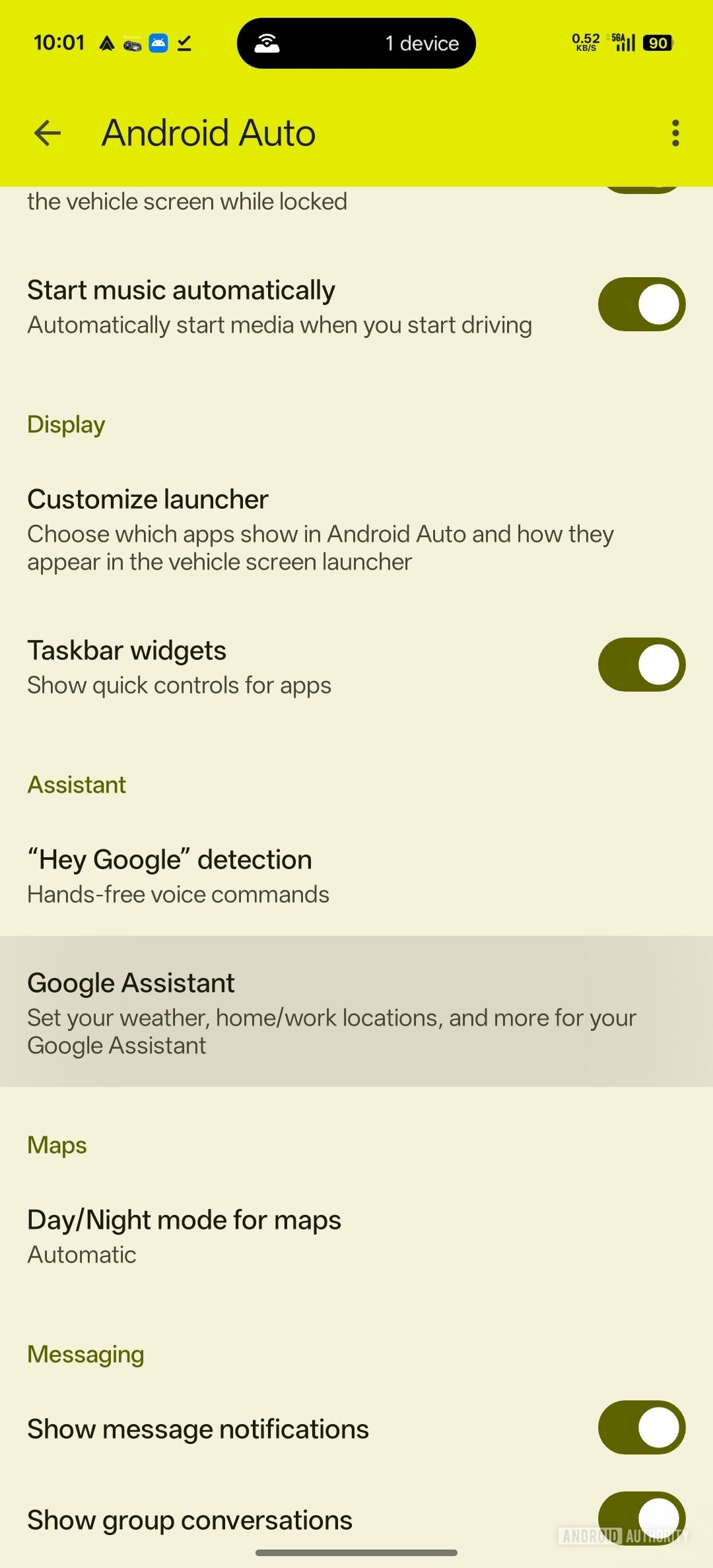Screen dimensions: 713x1568
Task: Open Google Assistant settings row
Action: click(x=330, y=1012)
